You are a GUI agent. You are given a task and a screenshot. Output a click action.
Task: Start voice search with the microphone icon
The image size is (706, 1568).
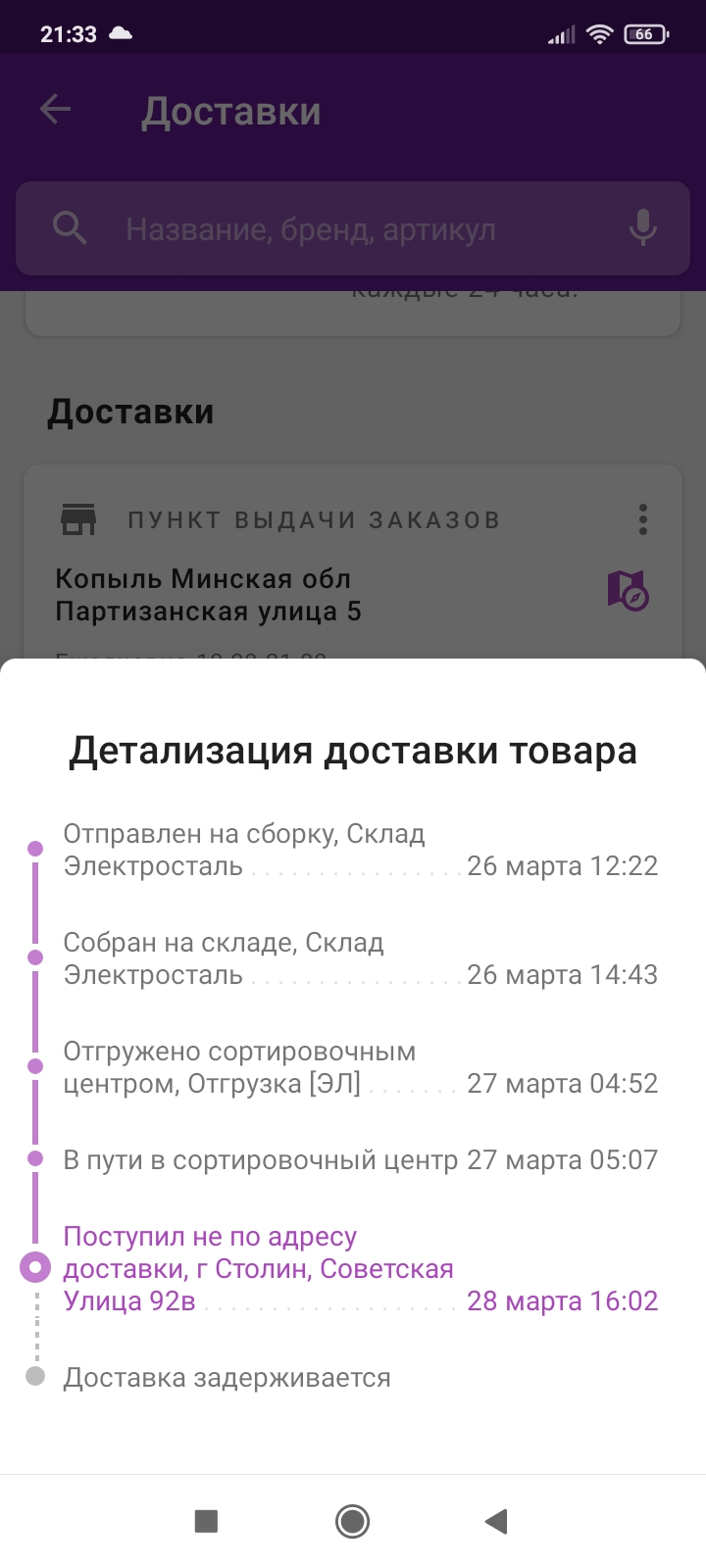(643, 228)
